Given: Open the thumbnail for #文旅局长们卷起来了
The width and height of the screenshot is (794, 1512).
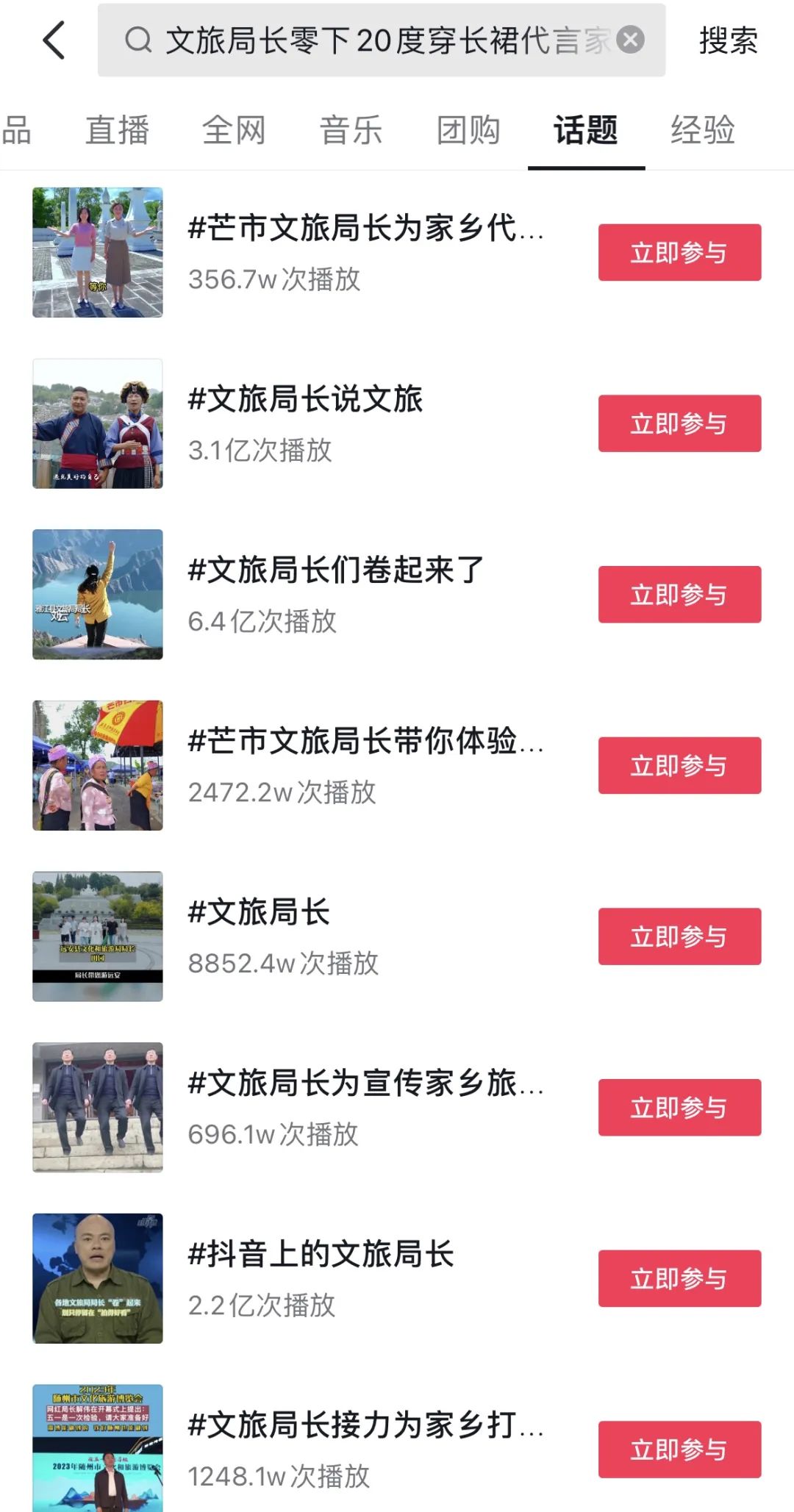Looking at the screenshot, I should (98, 594).
